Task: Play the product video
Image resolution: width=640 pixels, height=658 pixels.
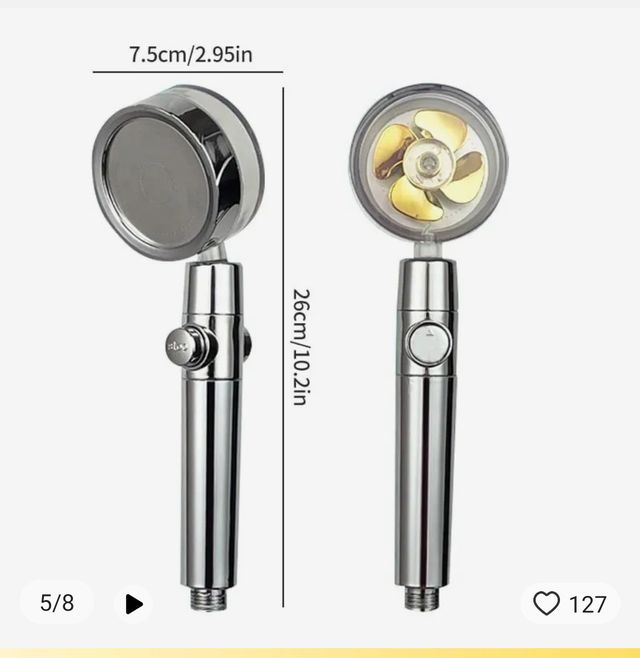Action: pyautogui.click(x=134, y=603)
